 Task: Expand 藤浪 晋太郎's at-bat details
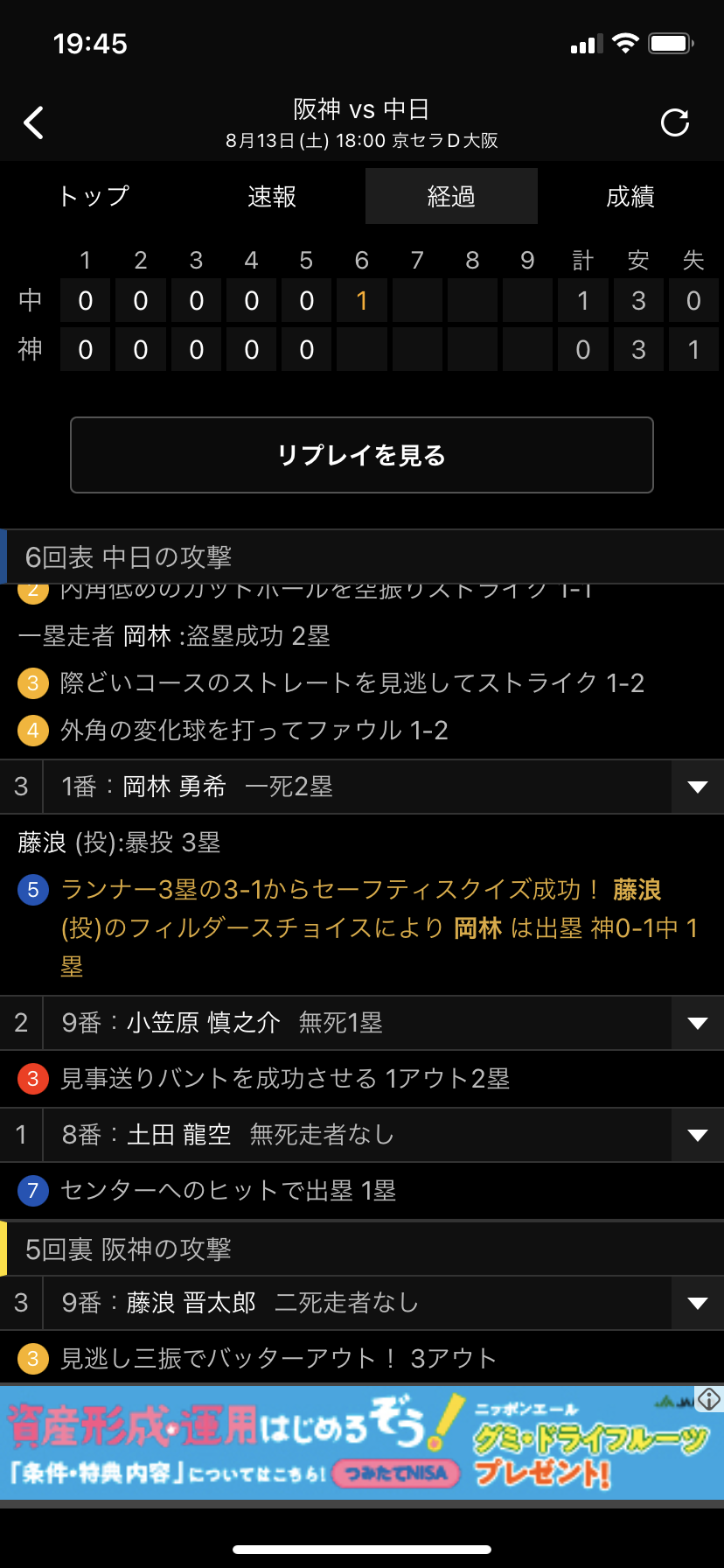coord(697,1303)
